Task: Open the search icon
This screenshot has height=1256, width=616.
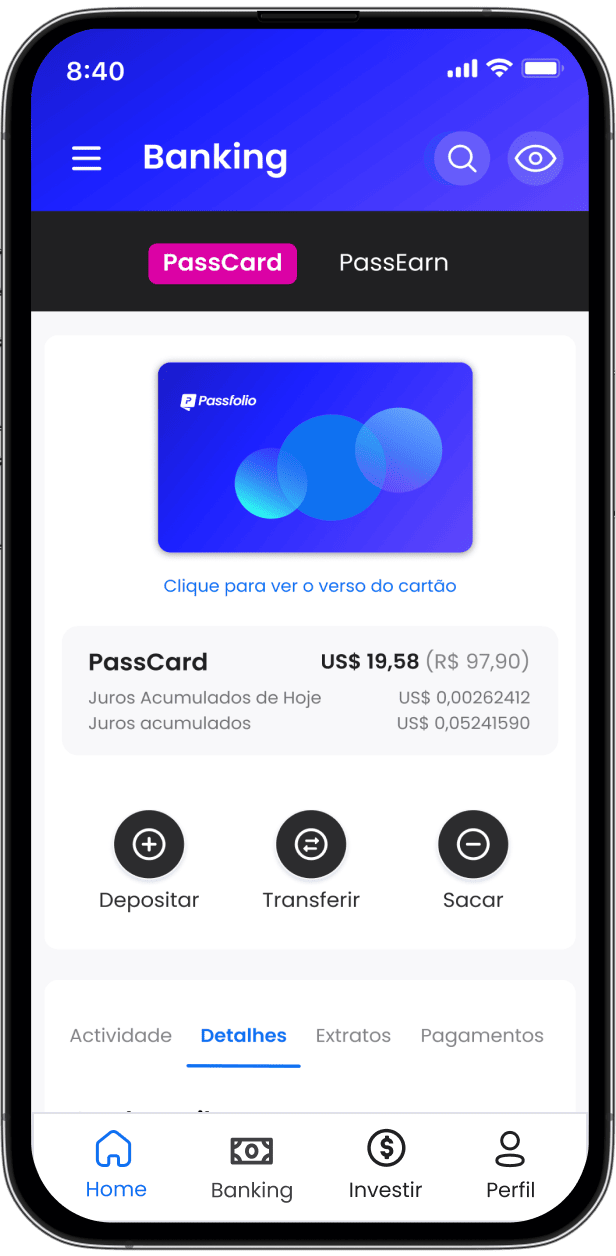Action: [461, 159]
